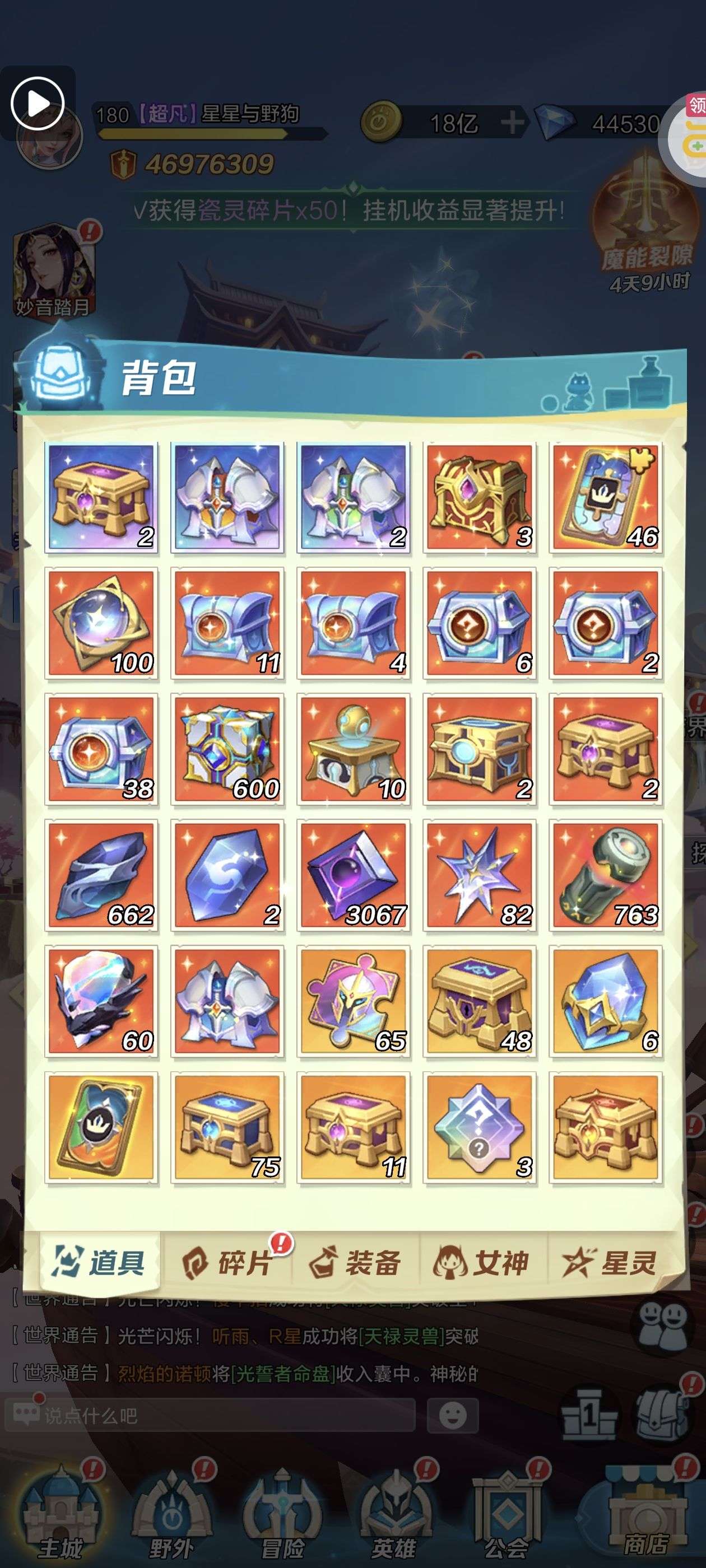
Task: Tap the crystal ball item with 100
Action: 101,623
